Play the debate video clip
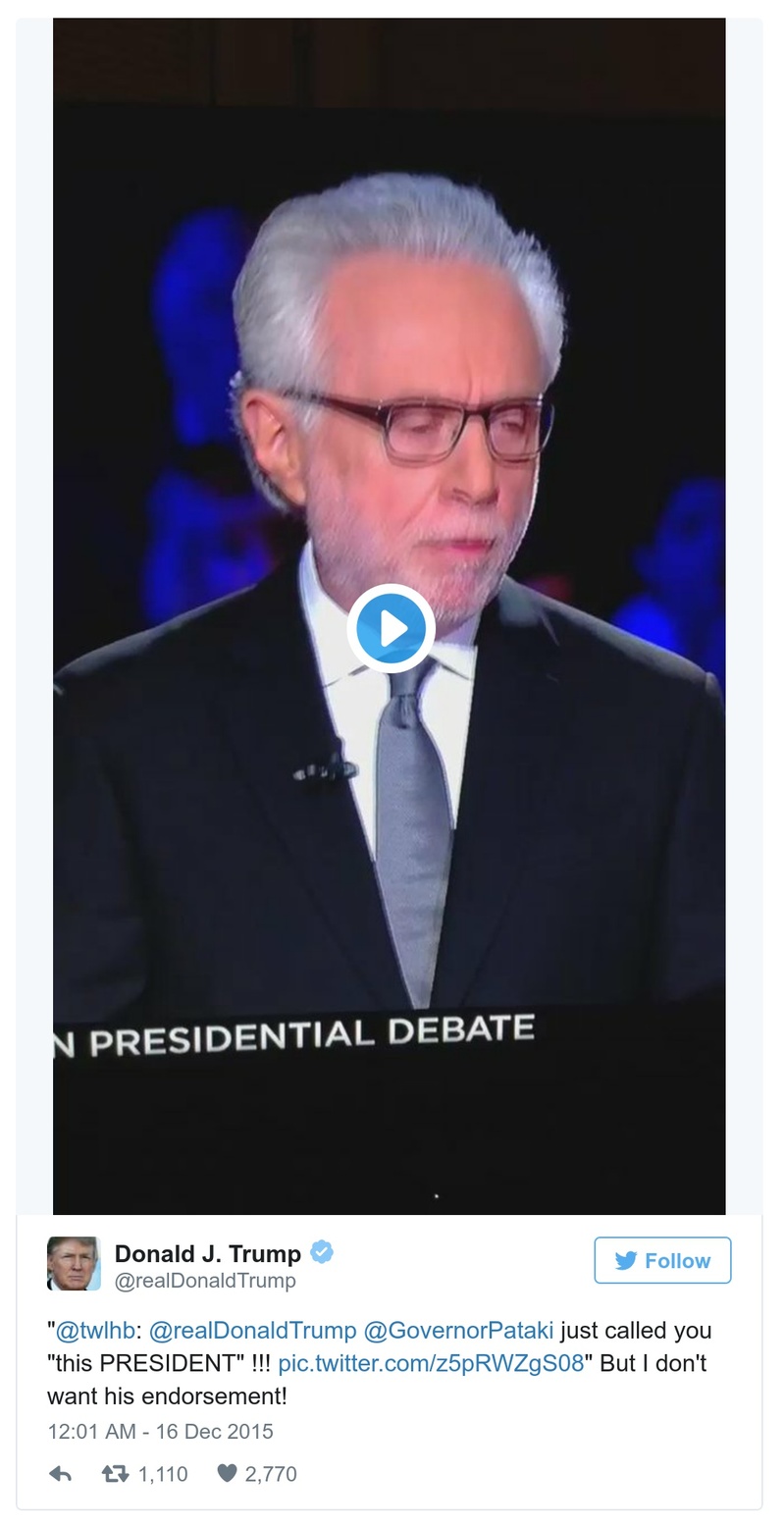This screenshot has width=784, height=1527. (391, 628)
